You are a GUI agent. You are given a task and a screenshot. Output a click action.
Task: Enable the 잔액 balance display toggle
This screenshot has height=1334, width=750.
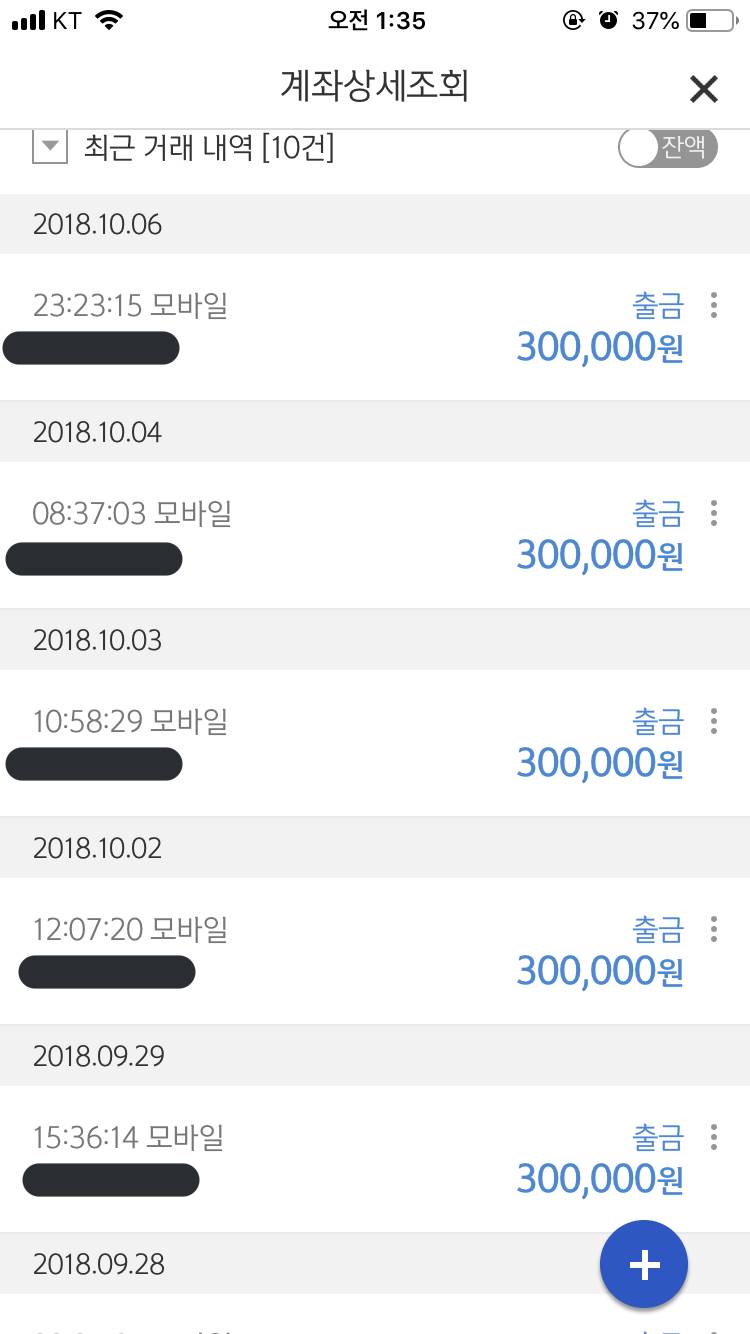(x=667, y=146)
